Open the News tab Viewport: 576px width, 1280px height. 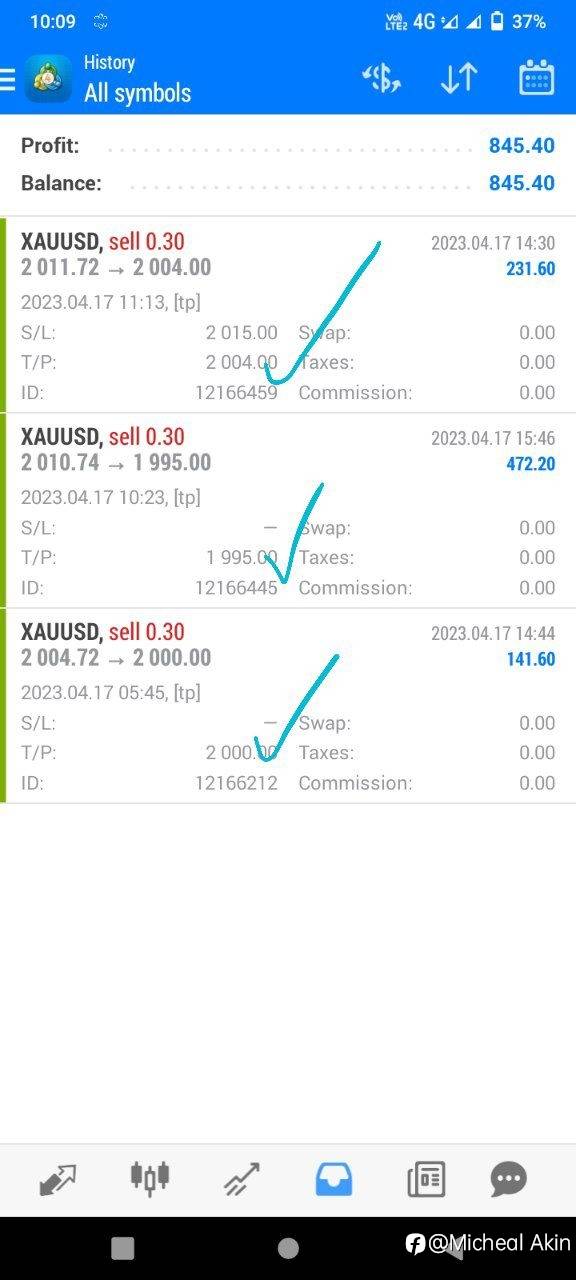pos(426,1180)
